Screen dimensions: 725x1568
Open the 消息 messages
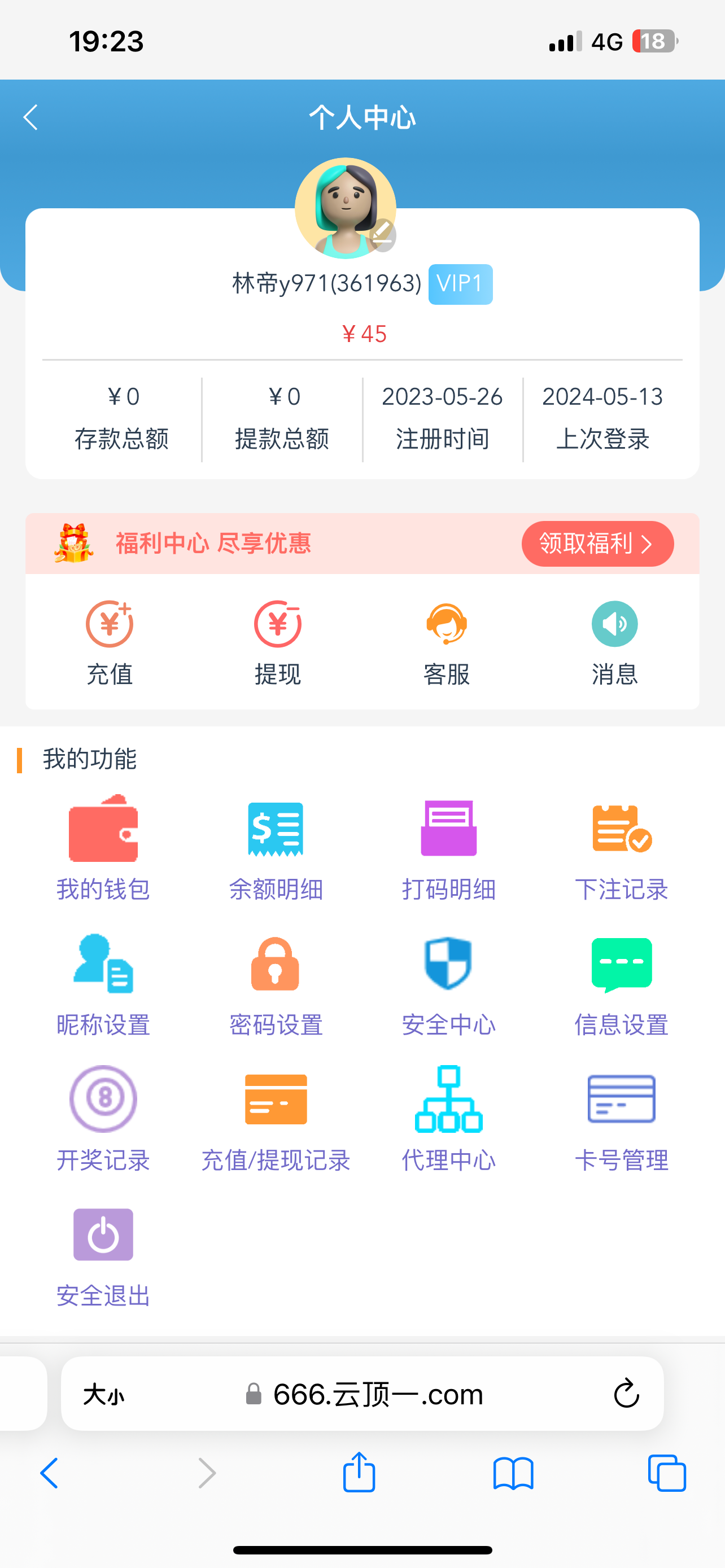tap(614, 642)
